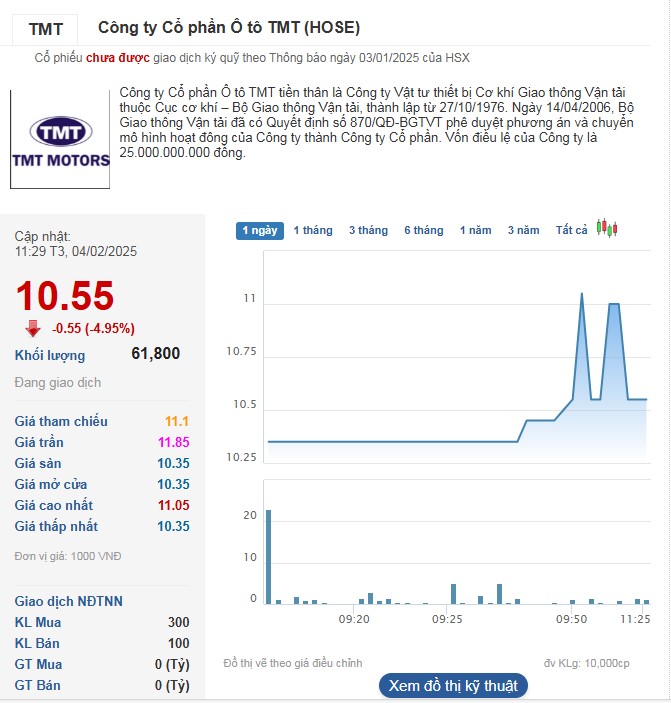
Task: Switch chart to 1 tháng
Action: pyautogui.click(x=313, y=230)
